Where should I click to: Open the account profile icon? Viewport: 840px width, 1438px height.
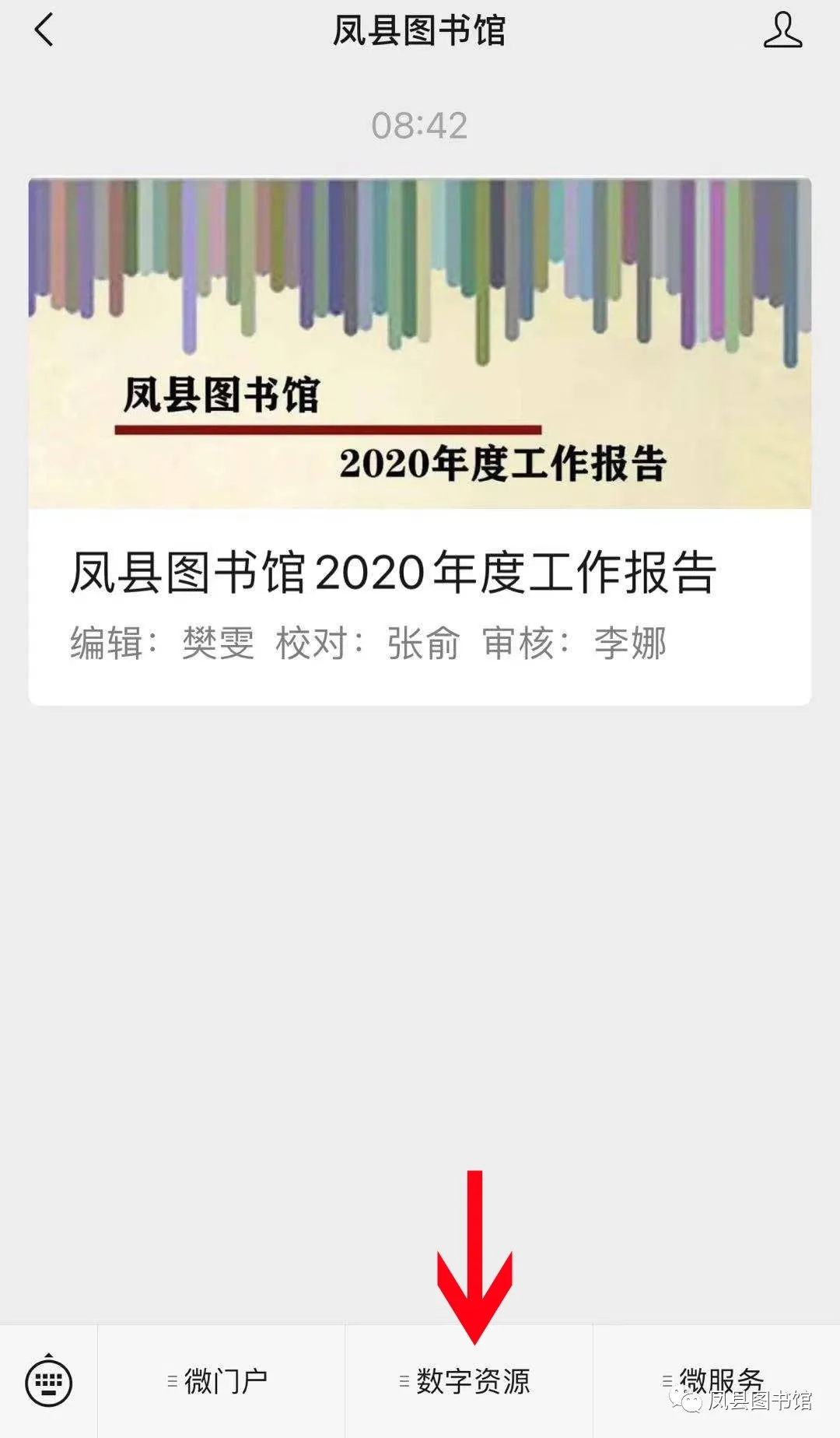pos(782,31)
